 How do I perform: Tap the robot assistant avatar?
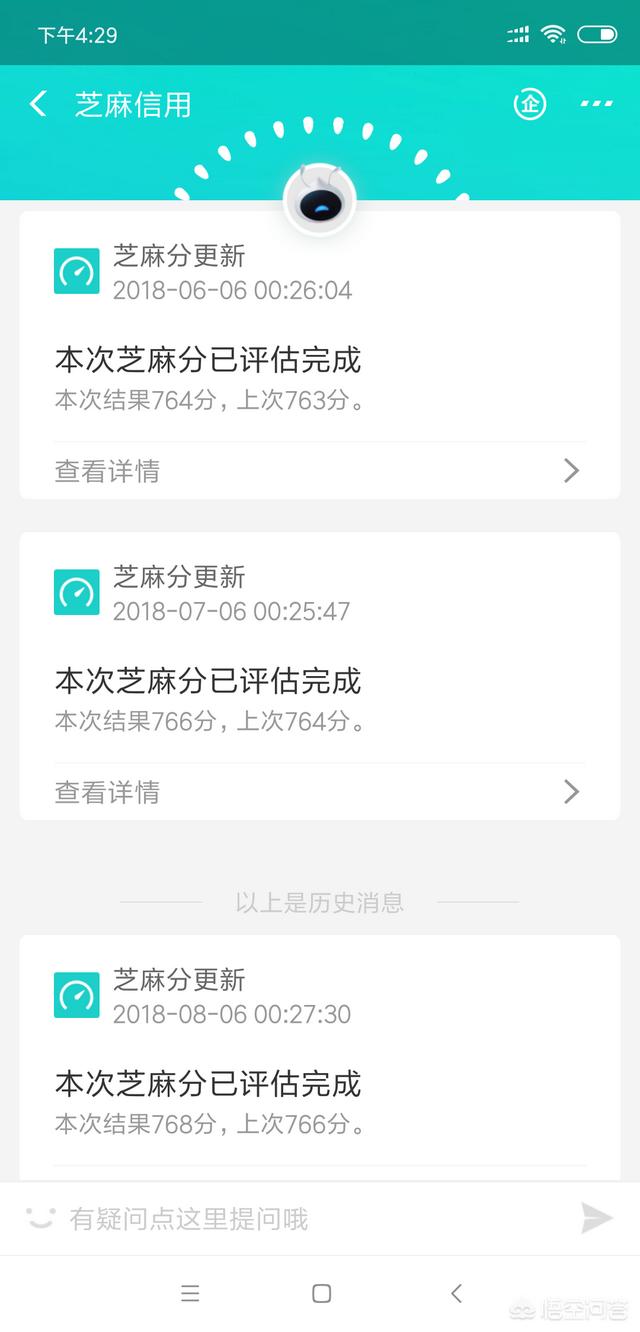(x=319, y=200)
